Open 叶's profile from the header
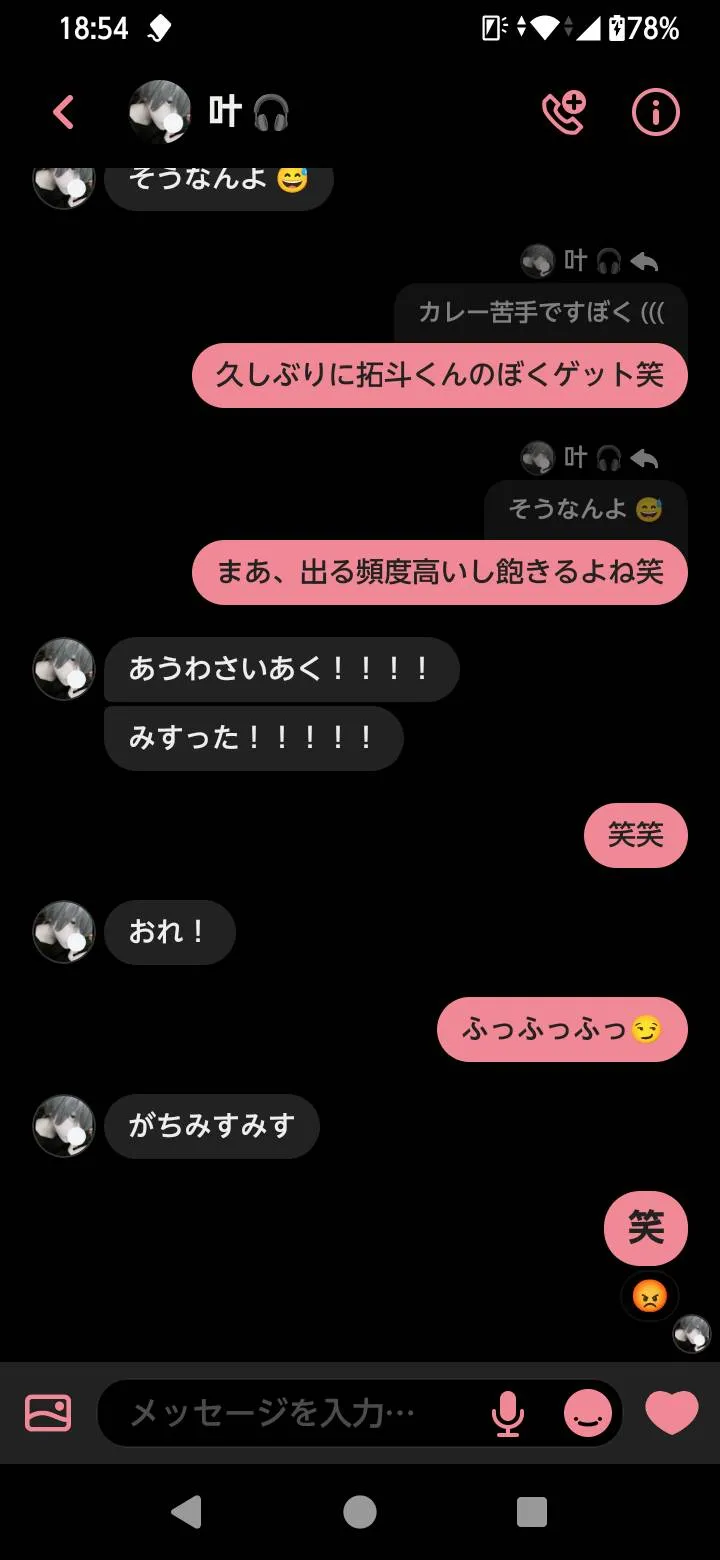 (210, 112)
